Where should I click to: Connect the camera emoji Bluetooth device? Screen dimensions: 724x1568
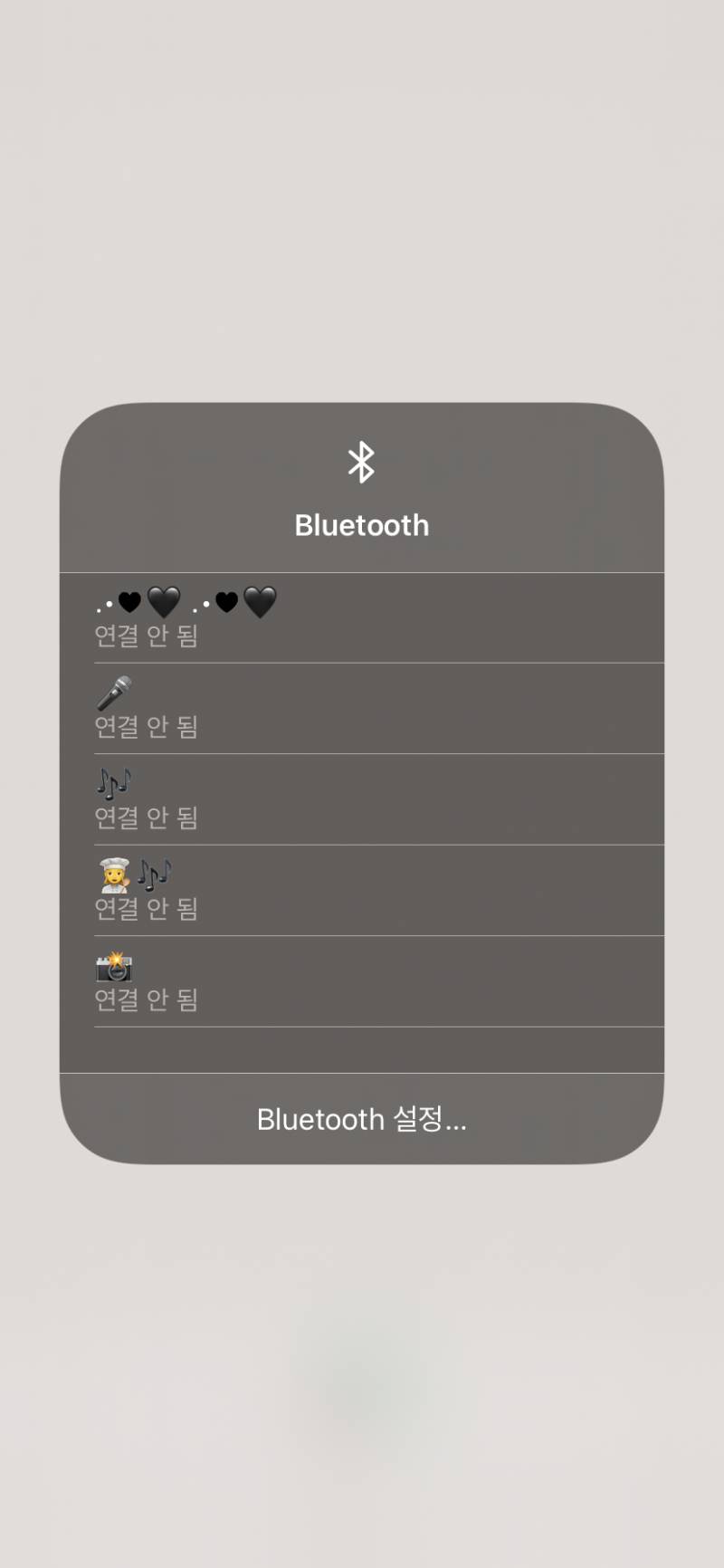(x=362, y=980)
